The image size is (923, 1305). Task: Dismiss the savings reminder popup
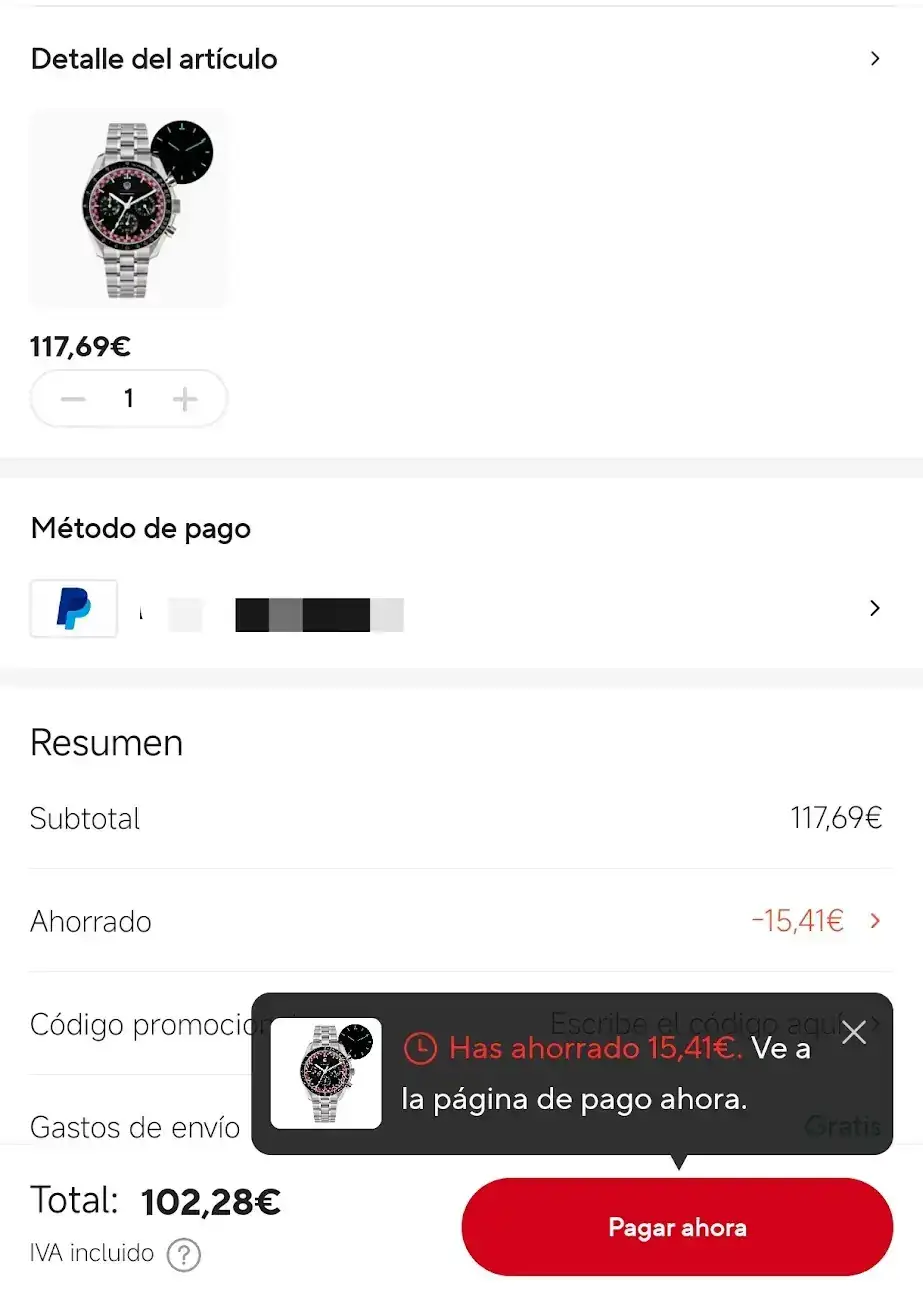point(854,1032)
